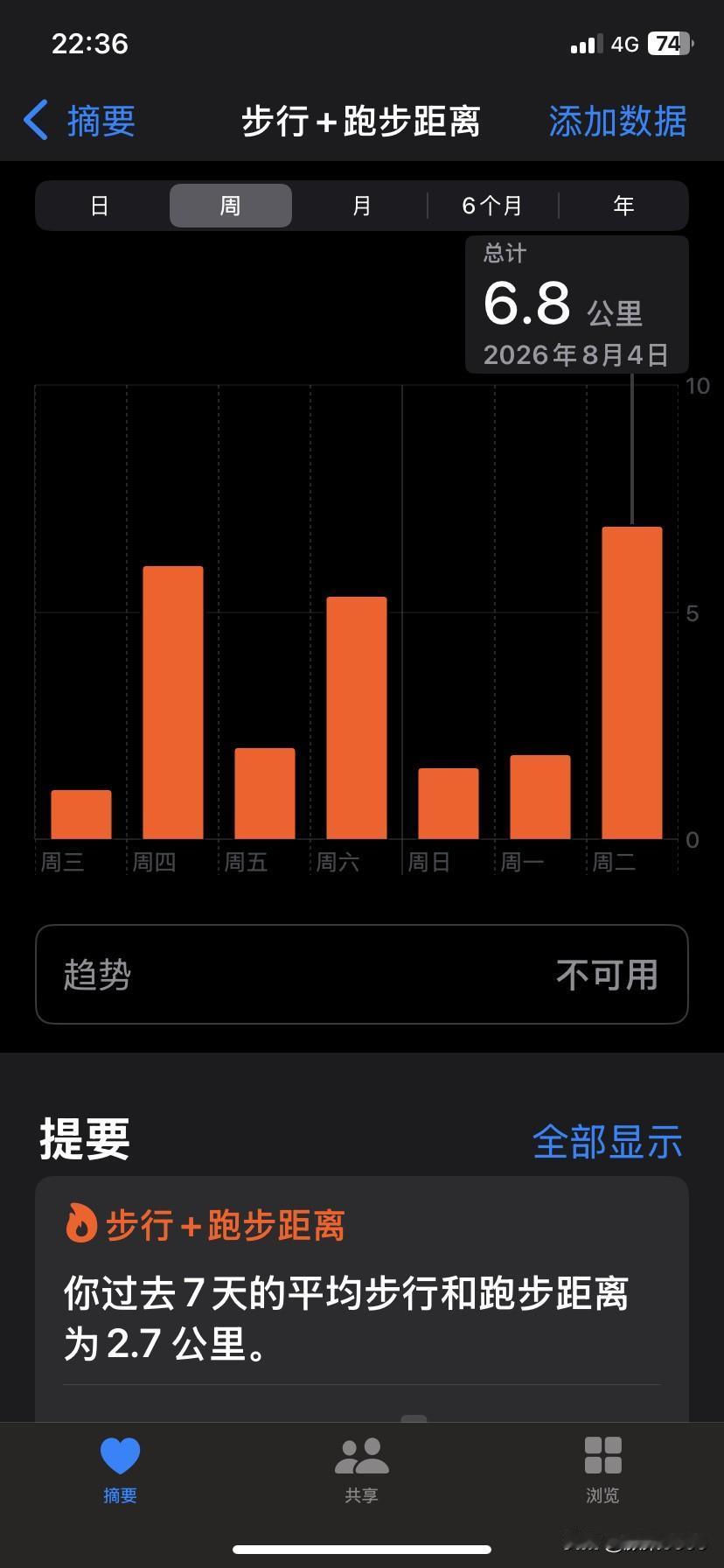This screenshot has height=1568, width=724.
Task: Show the 6个月 range
Action: pyautogui.click(x=492, y=206)
